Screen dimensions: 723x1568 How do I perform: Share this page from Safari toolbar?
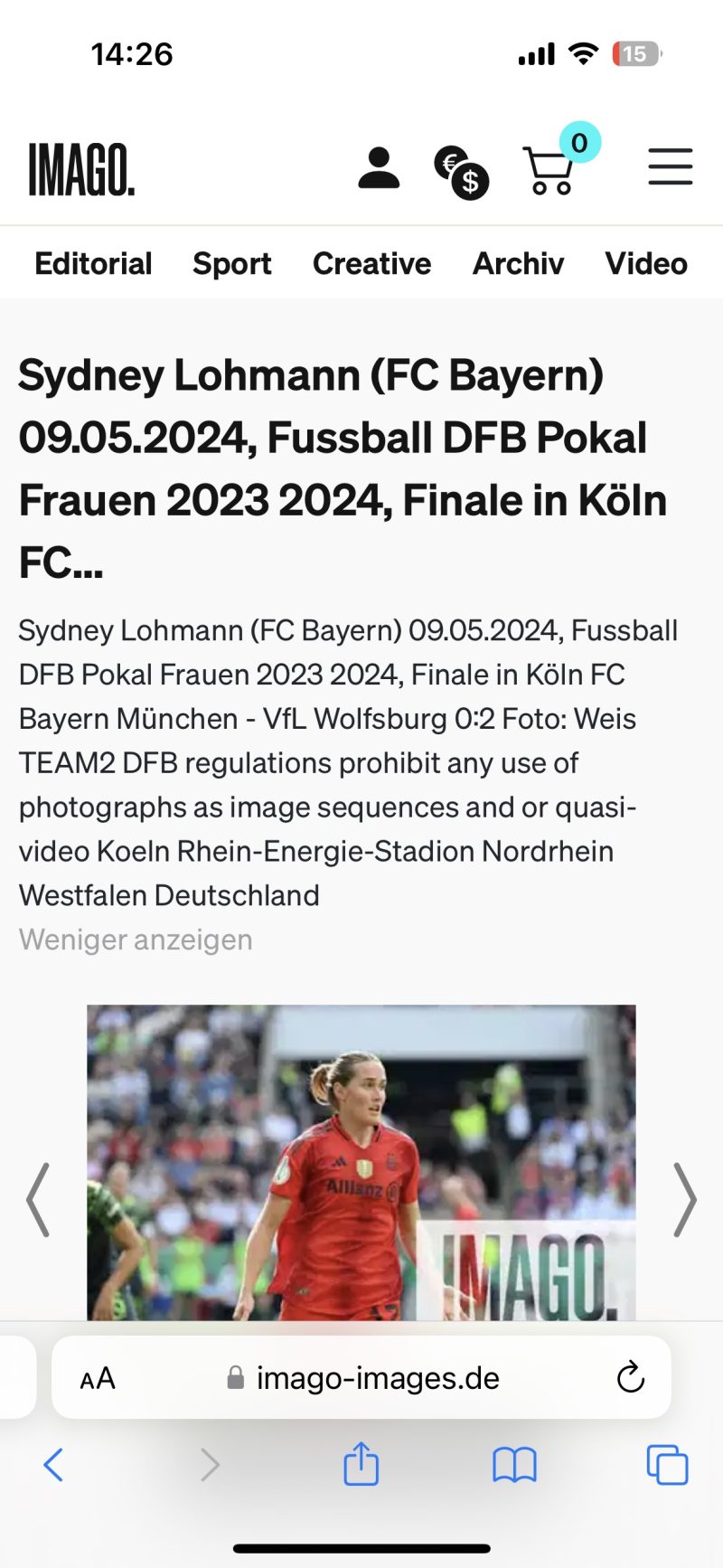click(361, 1464)
